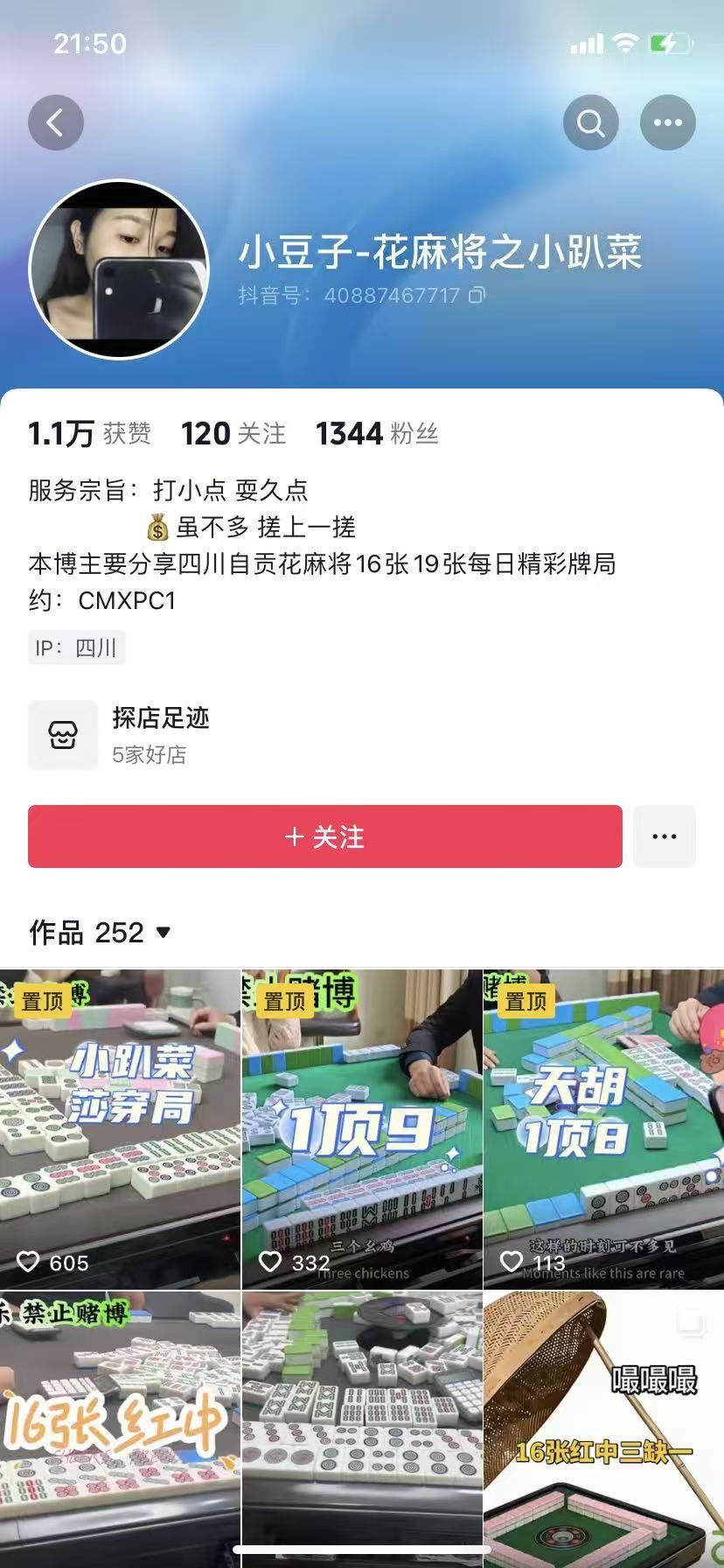Open the 120 关注 following list

(x=233, y=433)
